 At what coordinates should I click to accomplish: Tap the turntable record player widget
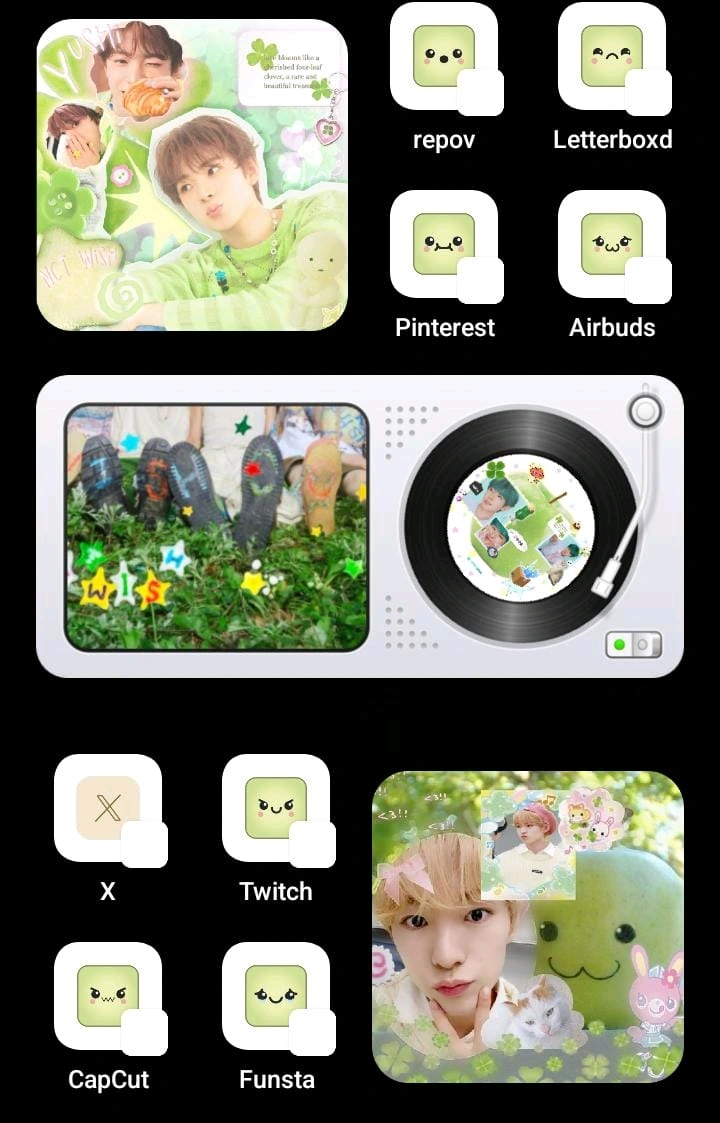360,527
